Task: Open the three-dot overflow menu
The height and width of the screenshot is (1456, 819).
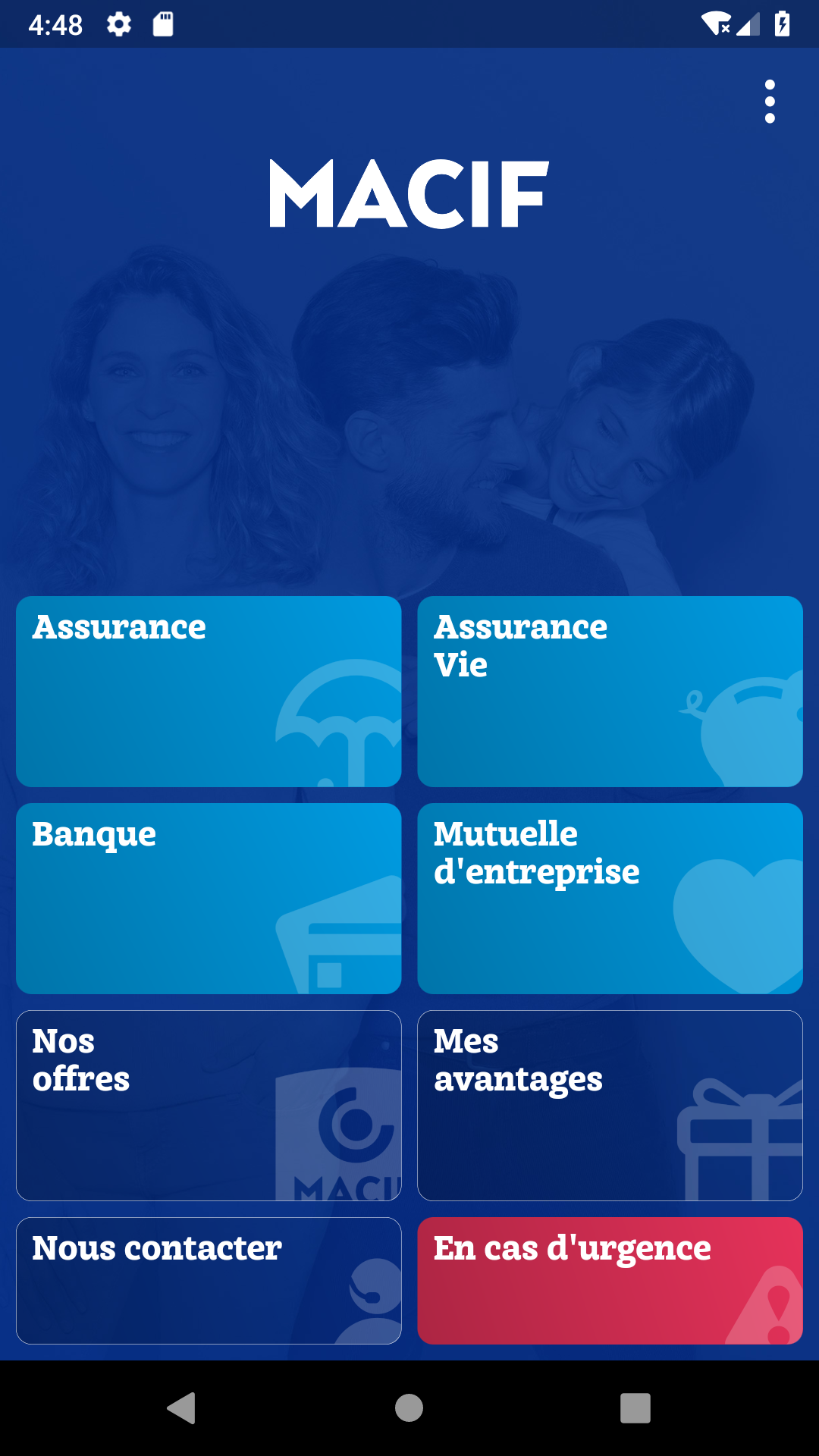Action: coord(770,102)
